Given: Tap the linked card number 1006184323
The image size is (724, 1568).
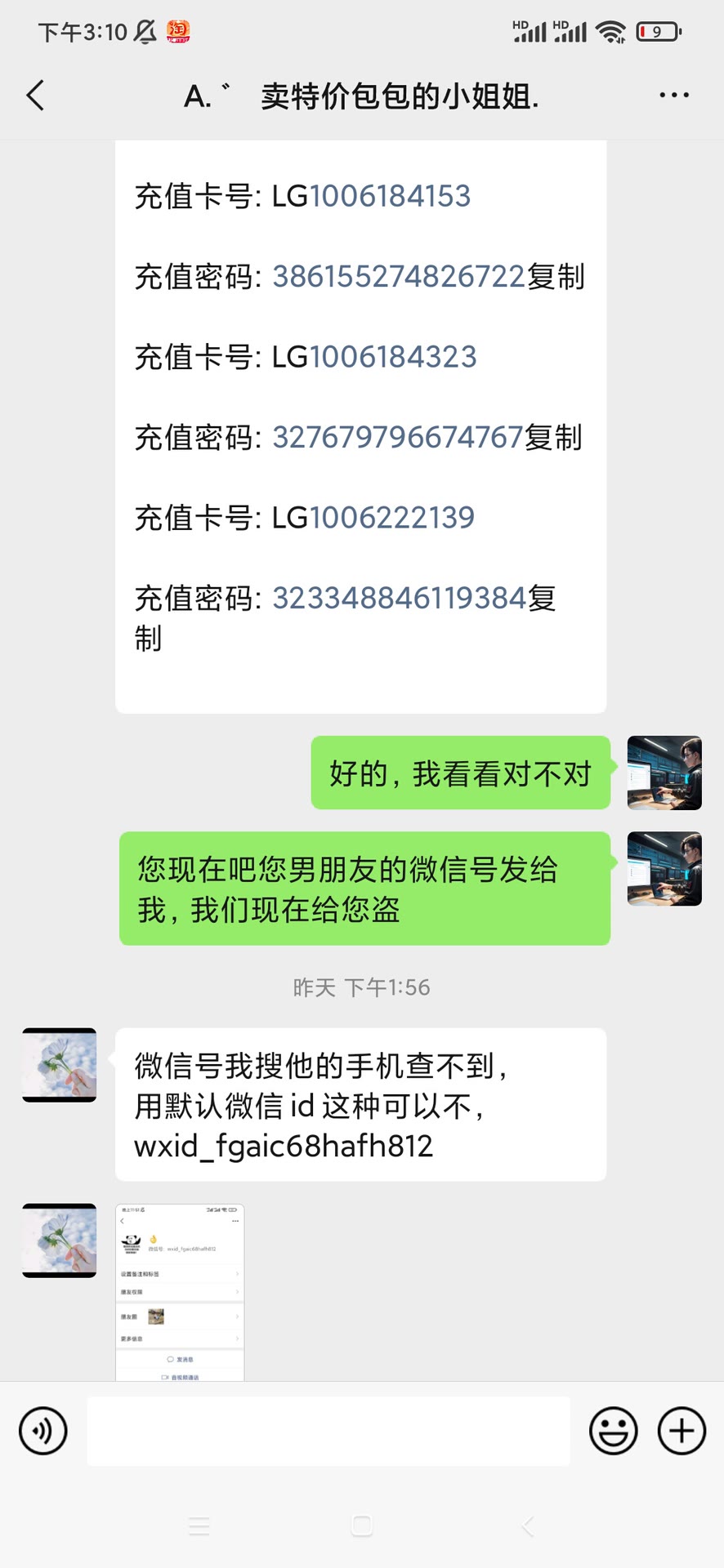Looking at the screenshot, I should 393,357.
